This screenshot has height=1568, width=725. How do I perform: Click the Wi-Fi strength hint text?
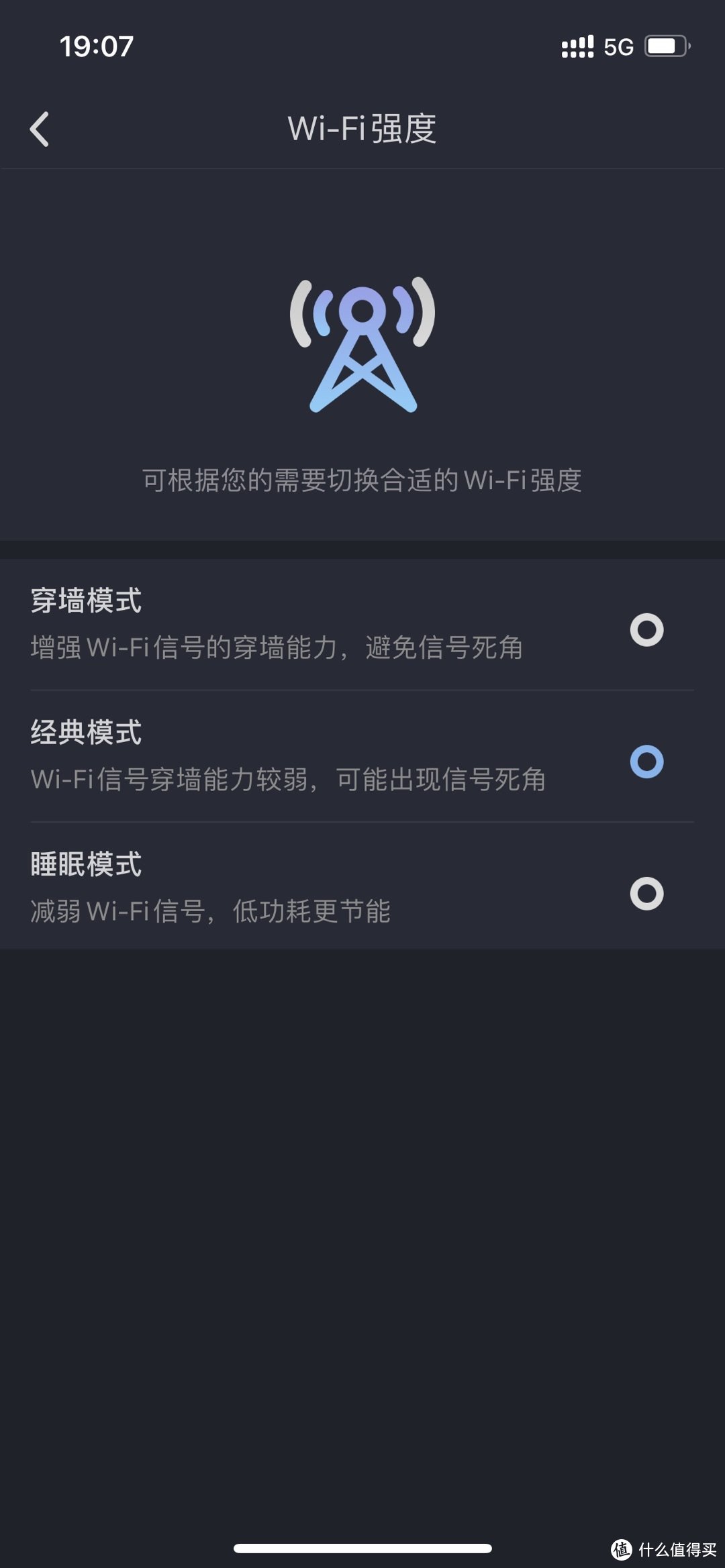[362, 480]
